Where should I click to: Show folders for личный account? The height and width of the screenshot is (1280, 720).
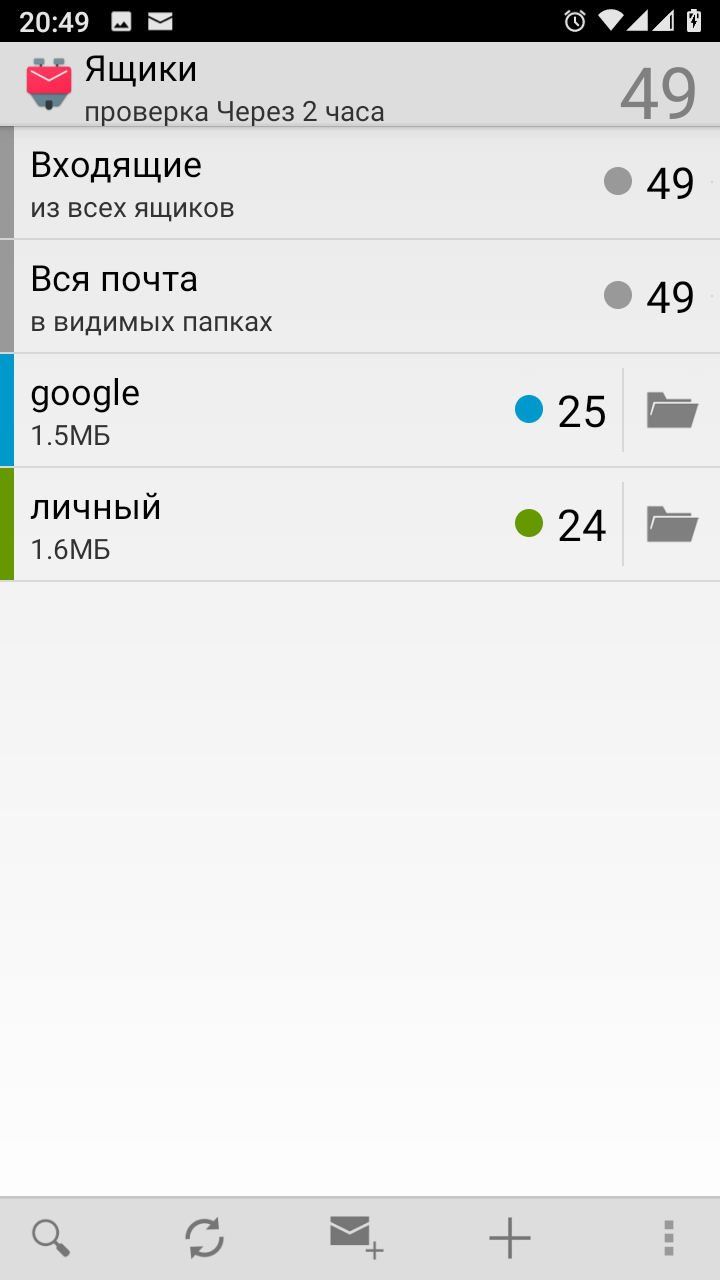(x=671, y=524)
